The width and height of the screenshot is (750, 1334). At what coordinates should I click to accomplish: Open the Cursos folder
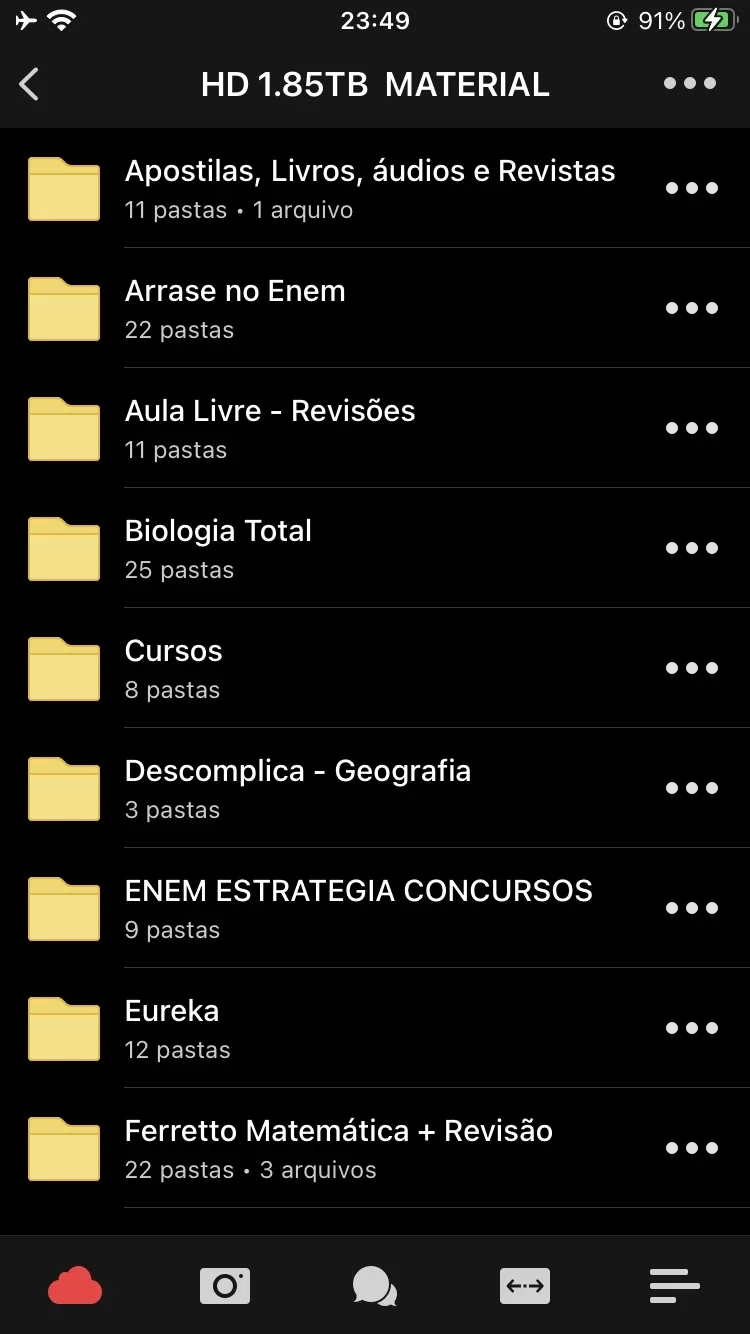[x=375, y=668]
